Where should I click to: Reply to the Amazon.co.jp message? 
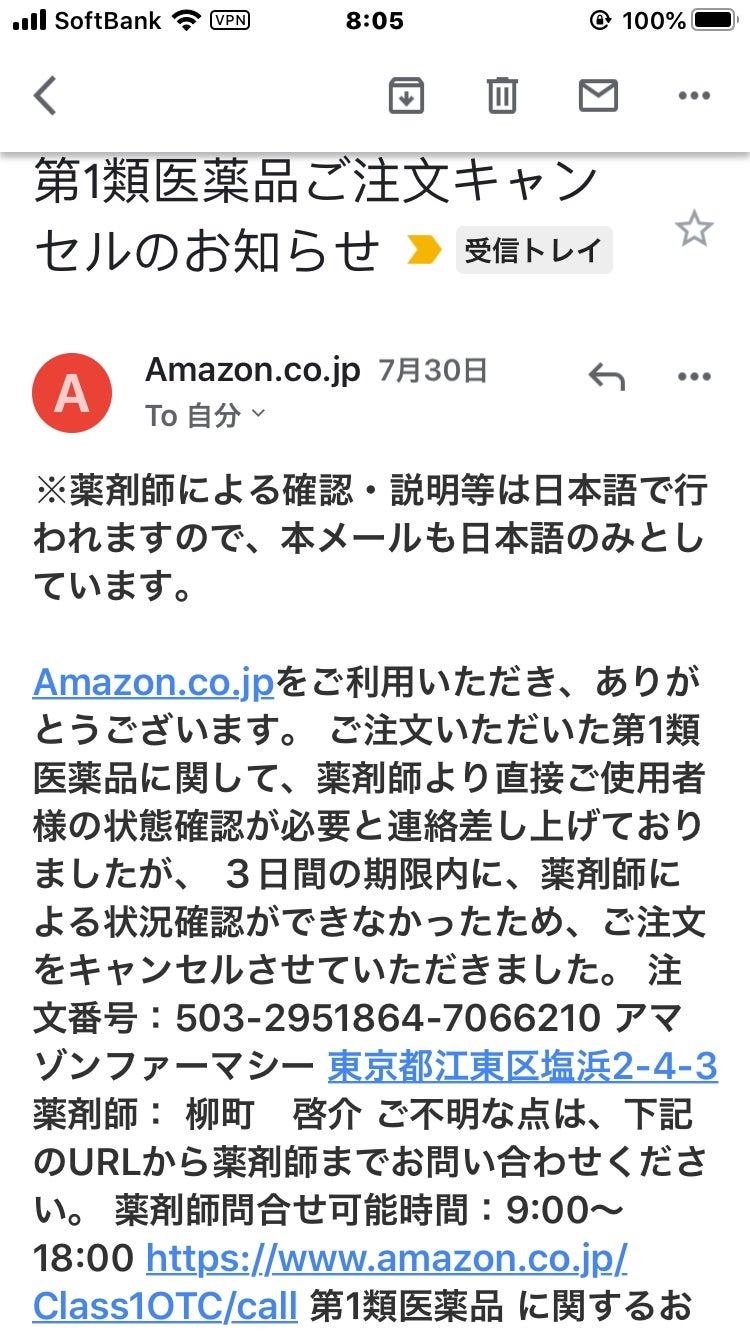click(x=607, y=377)
